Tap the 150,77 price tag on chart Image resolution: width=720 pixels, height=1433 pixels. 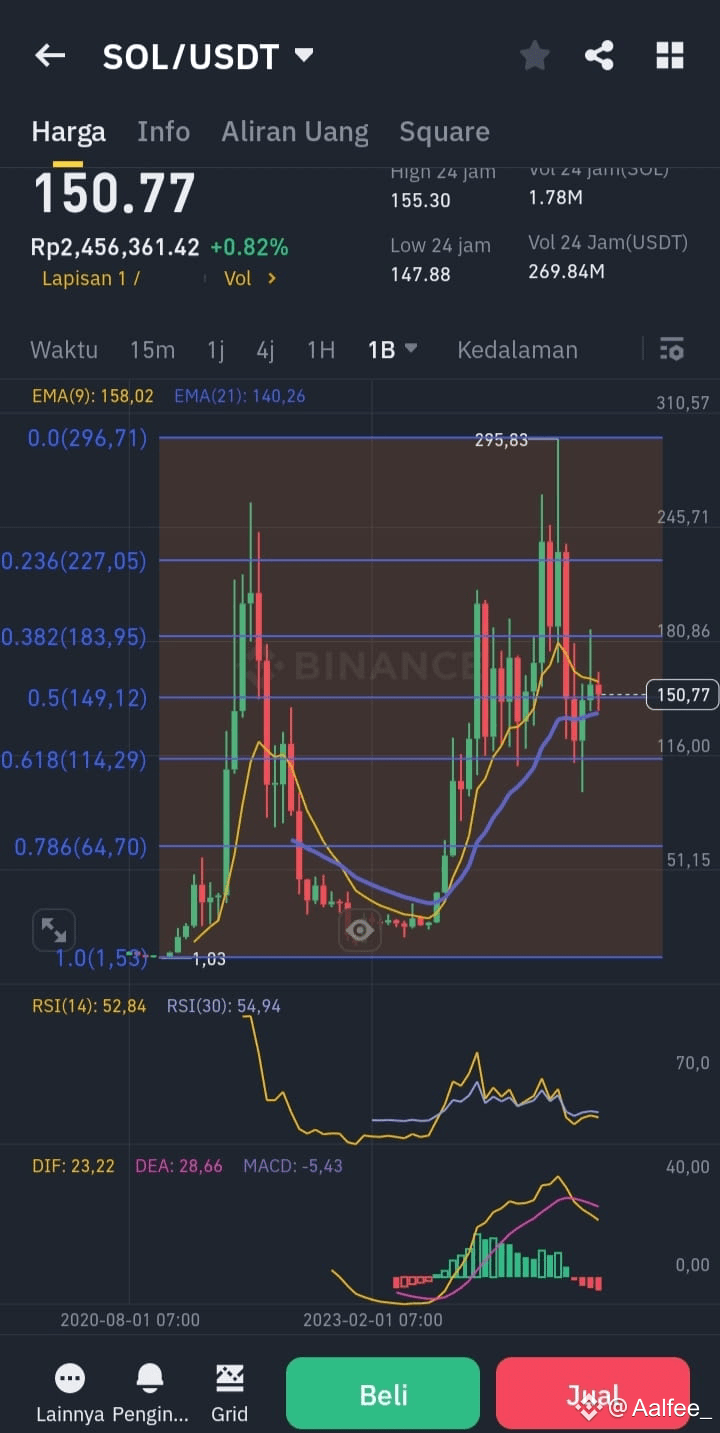pyautogui.click(x=682, y=694)
